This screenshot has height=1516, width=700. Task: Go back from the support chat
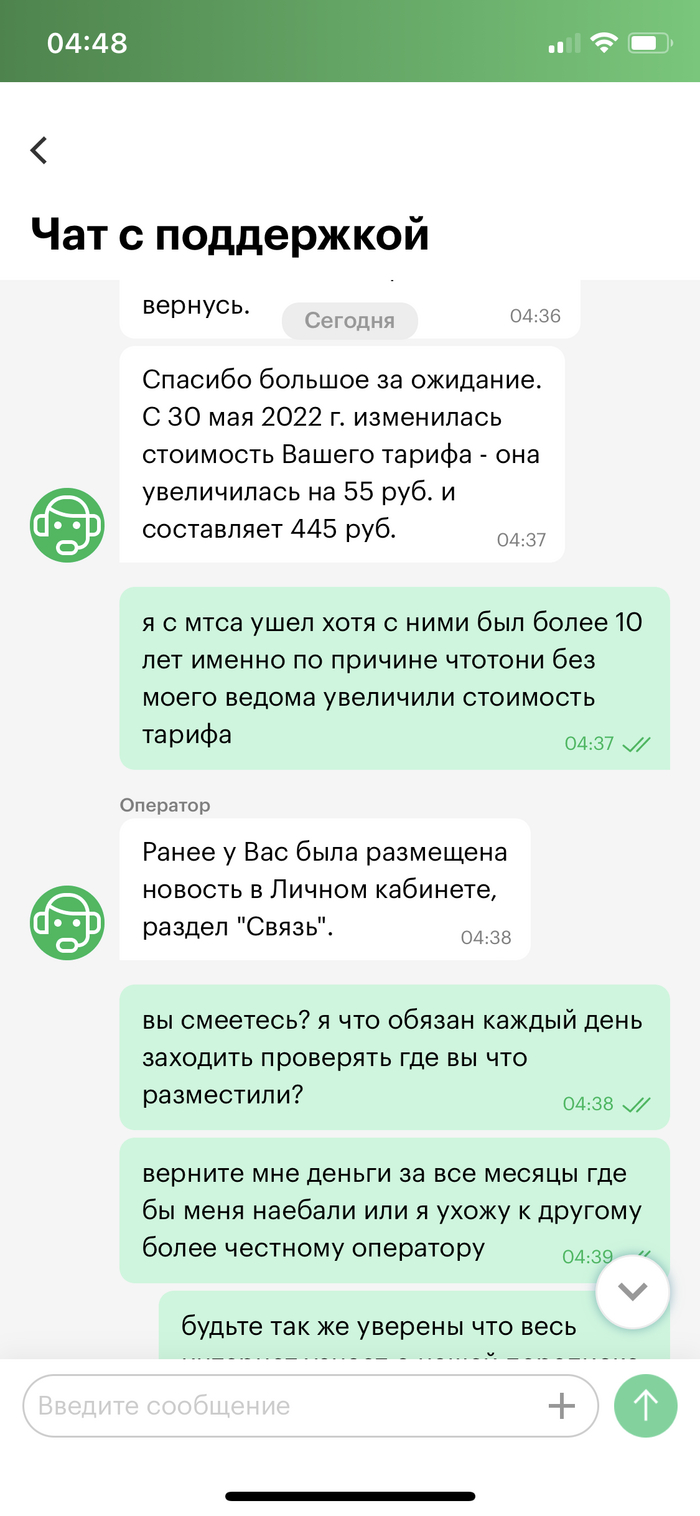point(39,150)
